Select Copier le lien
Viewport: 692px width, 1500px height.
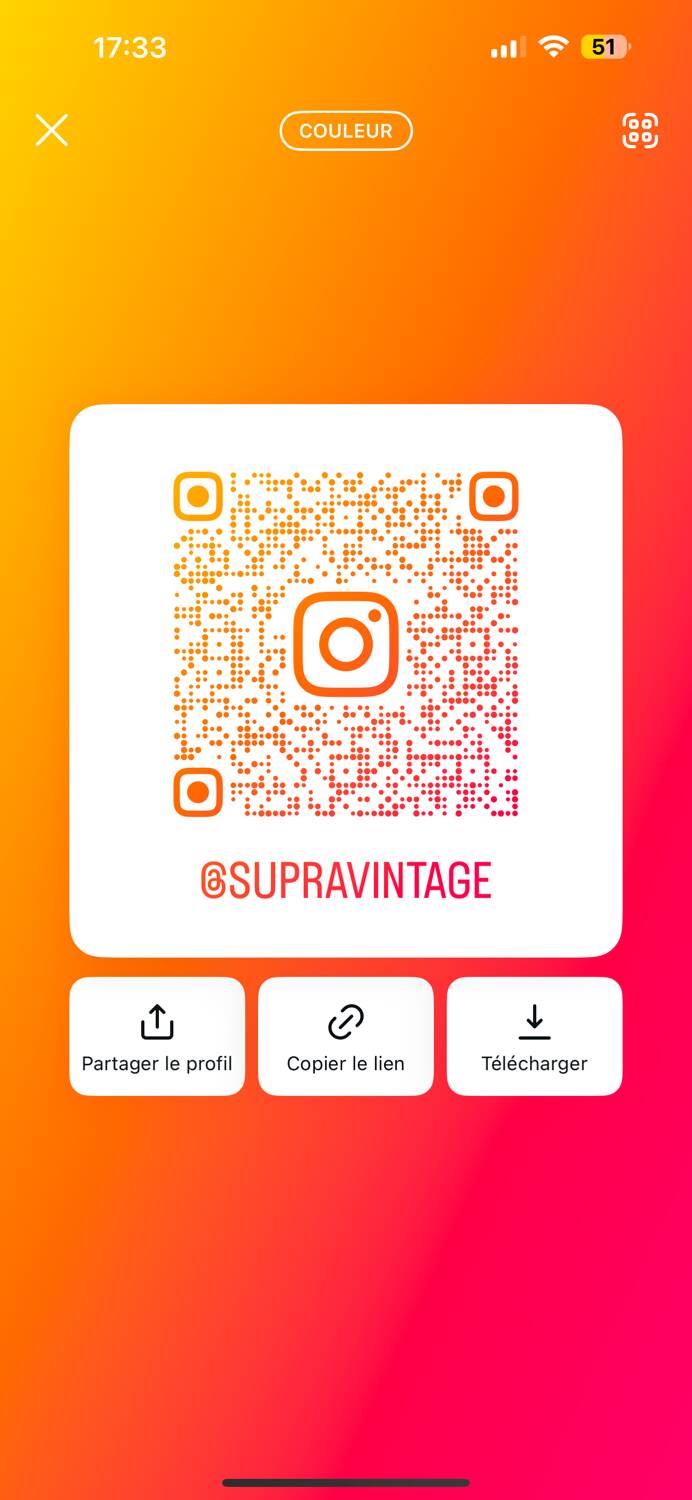346,1037
